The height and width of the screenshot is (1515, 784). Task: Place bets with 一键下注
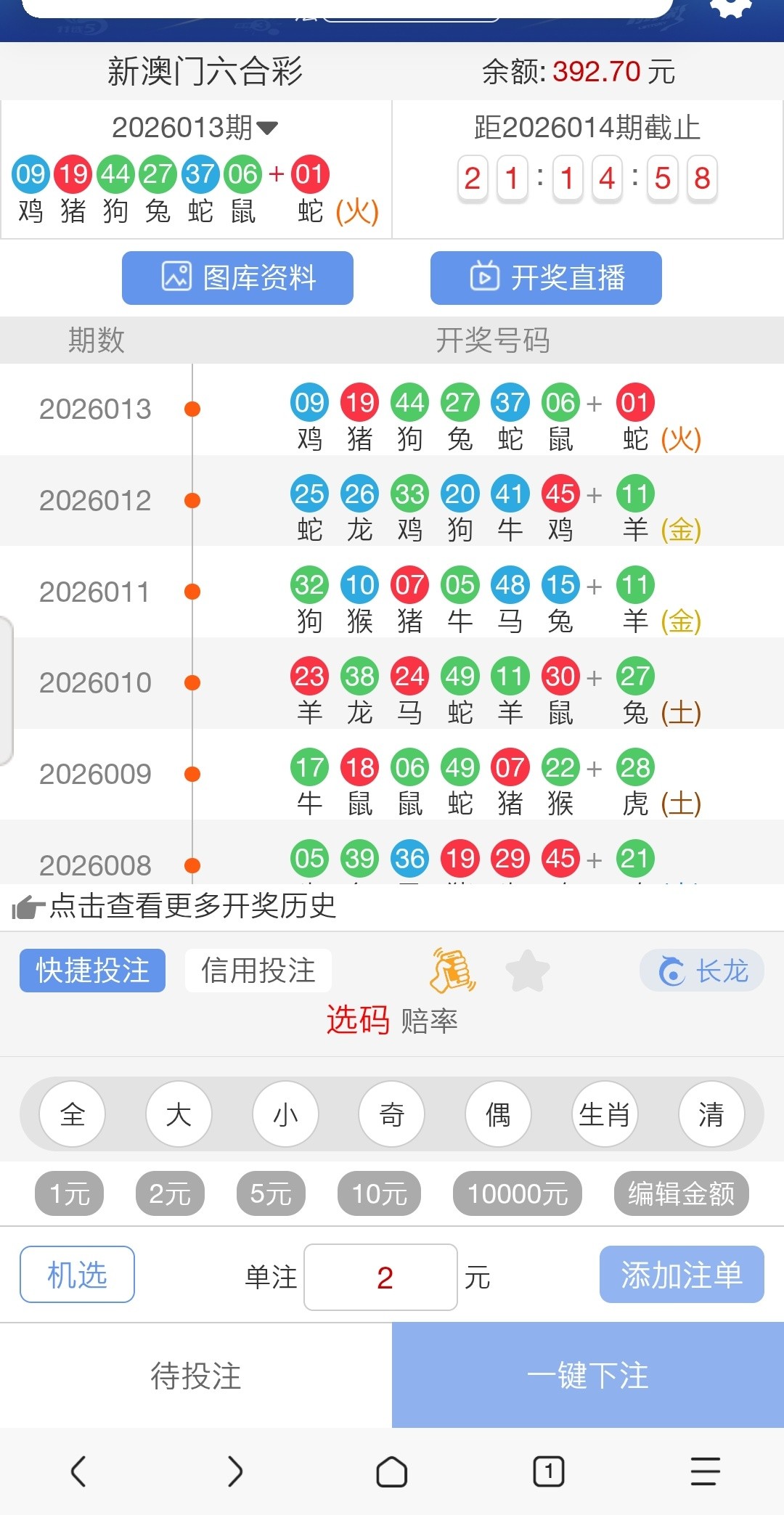tap(588, 1375)
